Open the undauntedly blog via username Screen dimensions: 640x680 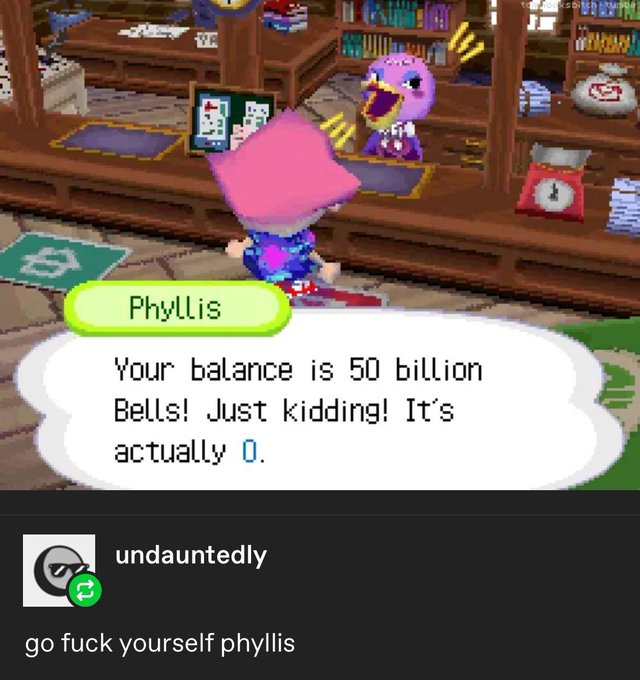pyautogui.click(x=191, y=556)
